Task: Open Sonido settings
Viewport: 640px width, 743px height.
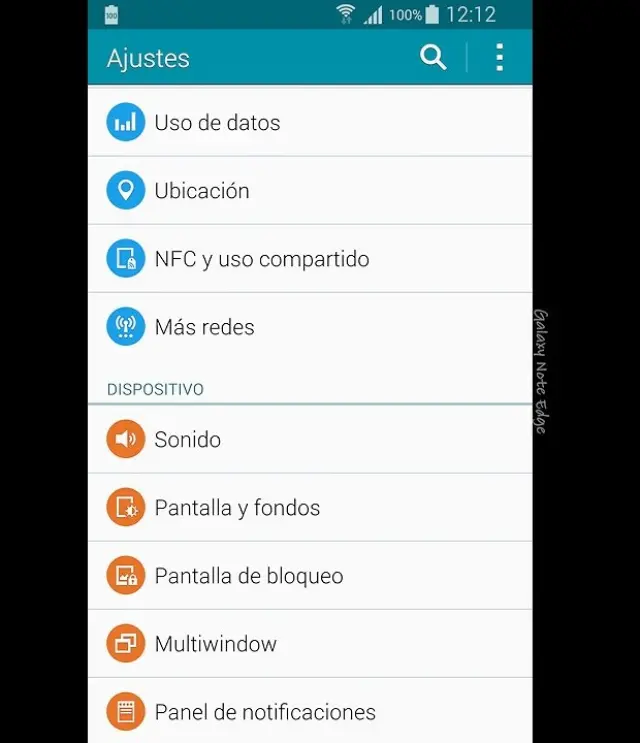Action: pos(187,440)
